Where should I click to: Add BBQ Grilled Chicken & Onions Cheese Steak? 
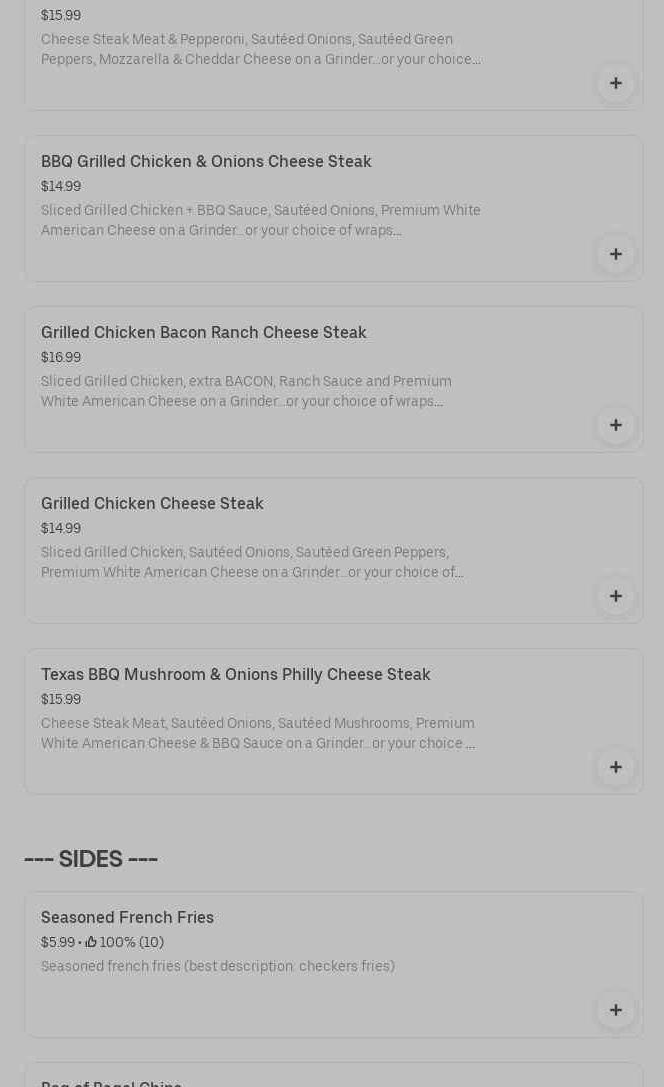(x=615, y=254)
